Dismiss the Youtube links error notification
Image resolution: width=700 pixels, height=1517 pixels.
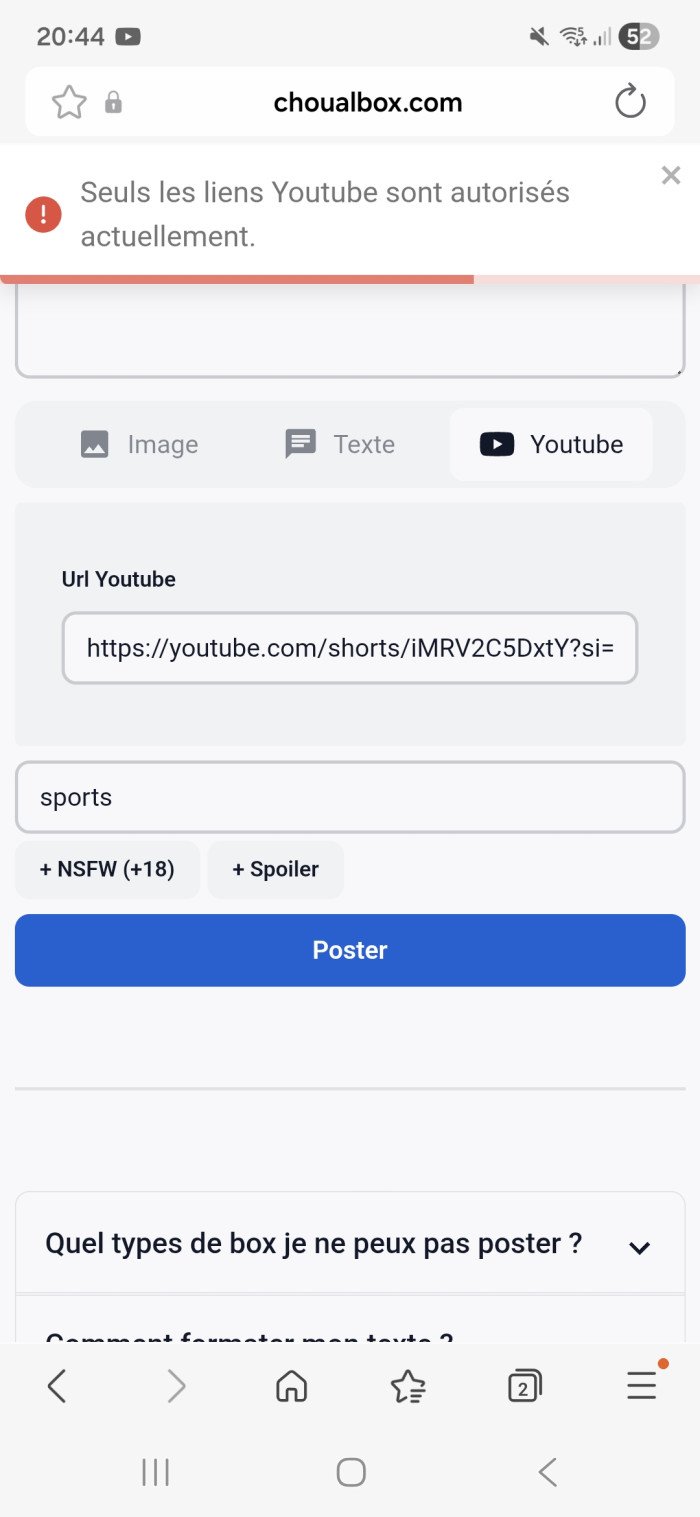tap(670, 176)
